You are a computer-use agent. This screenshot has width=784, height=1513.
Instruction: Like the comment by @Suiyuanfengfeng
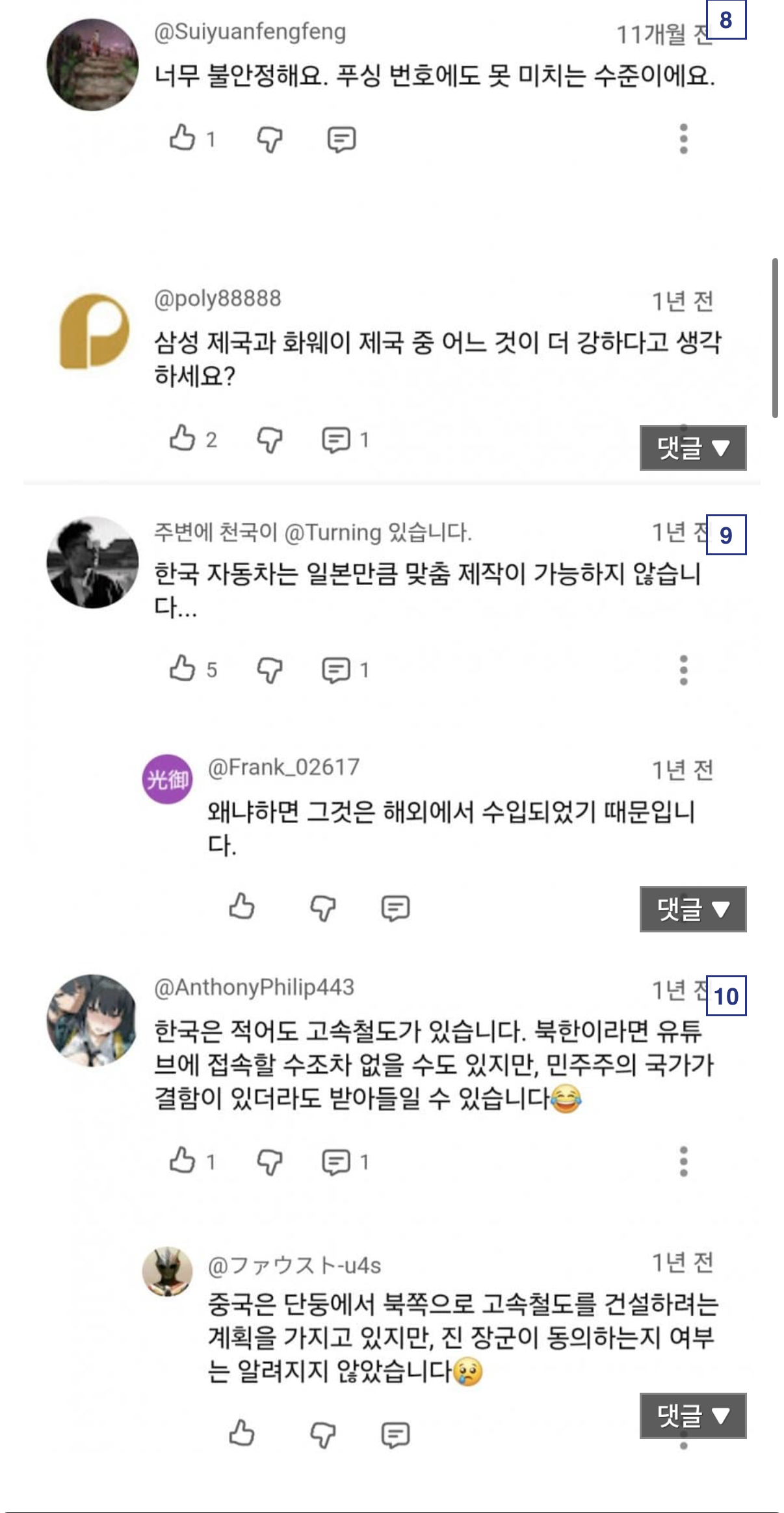[183, 138]
